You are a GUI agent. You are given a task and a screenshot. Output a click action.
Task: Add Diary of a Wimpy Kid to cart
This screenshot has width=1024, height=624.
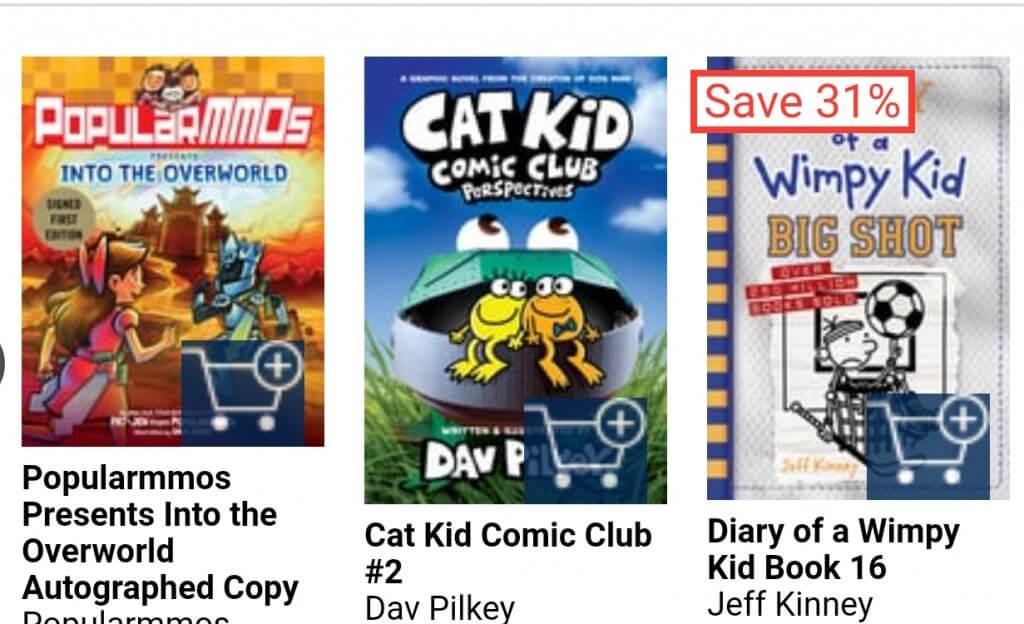pyautogui.click(x=927, y=445)
